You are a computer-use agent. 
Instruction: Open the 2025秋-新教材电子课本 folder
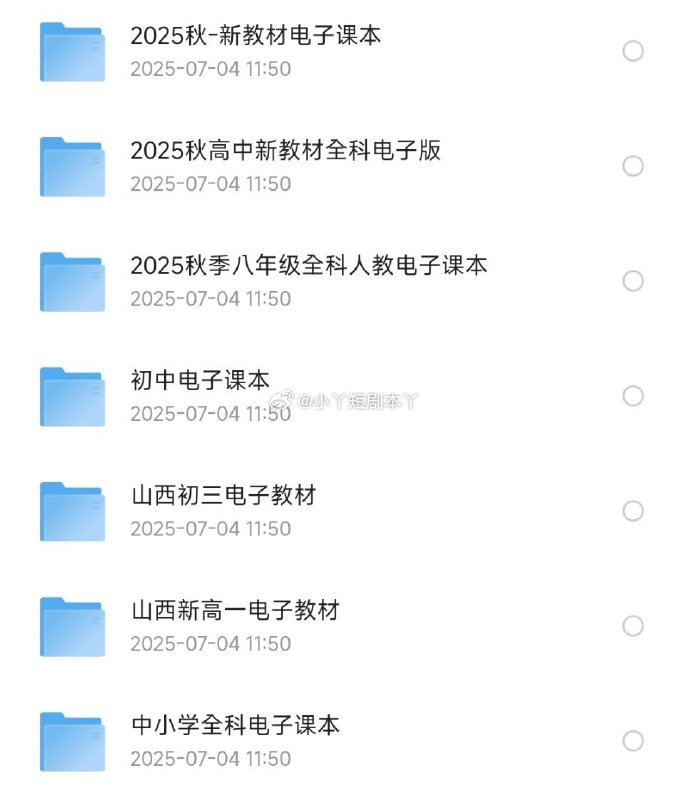pyautogui.click(x=255, y=37)
